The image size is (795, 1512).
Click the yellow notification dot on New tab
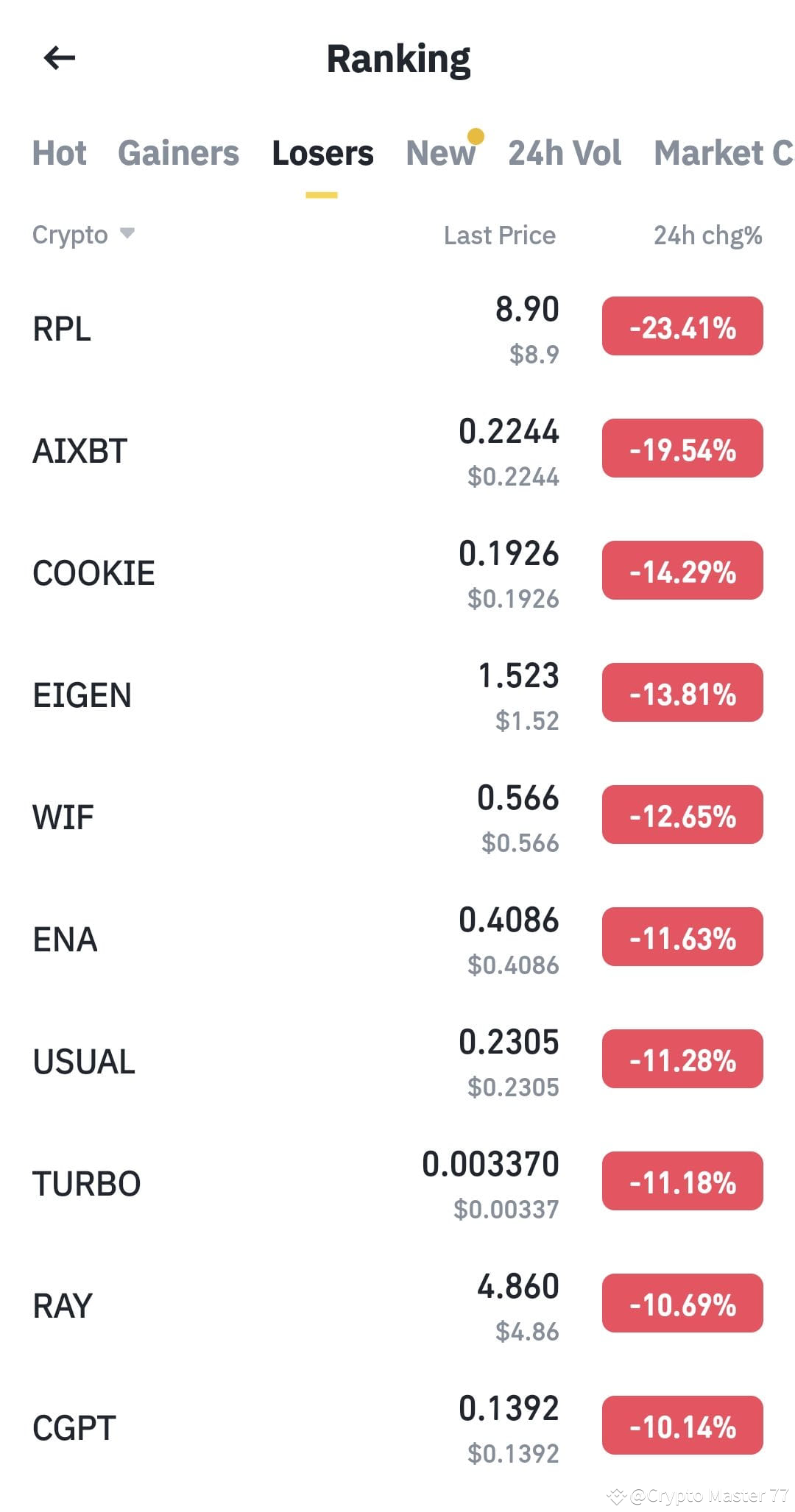475,135
